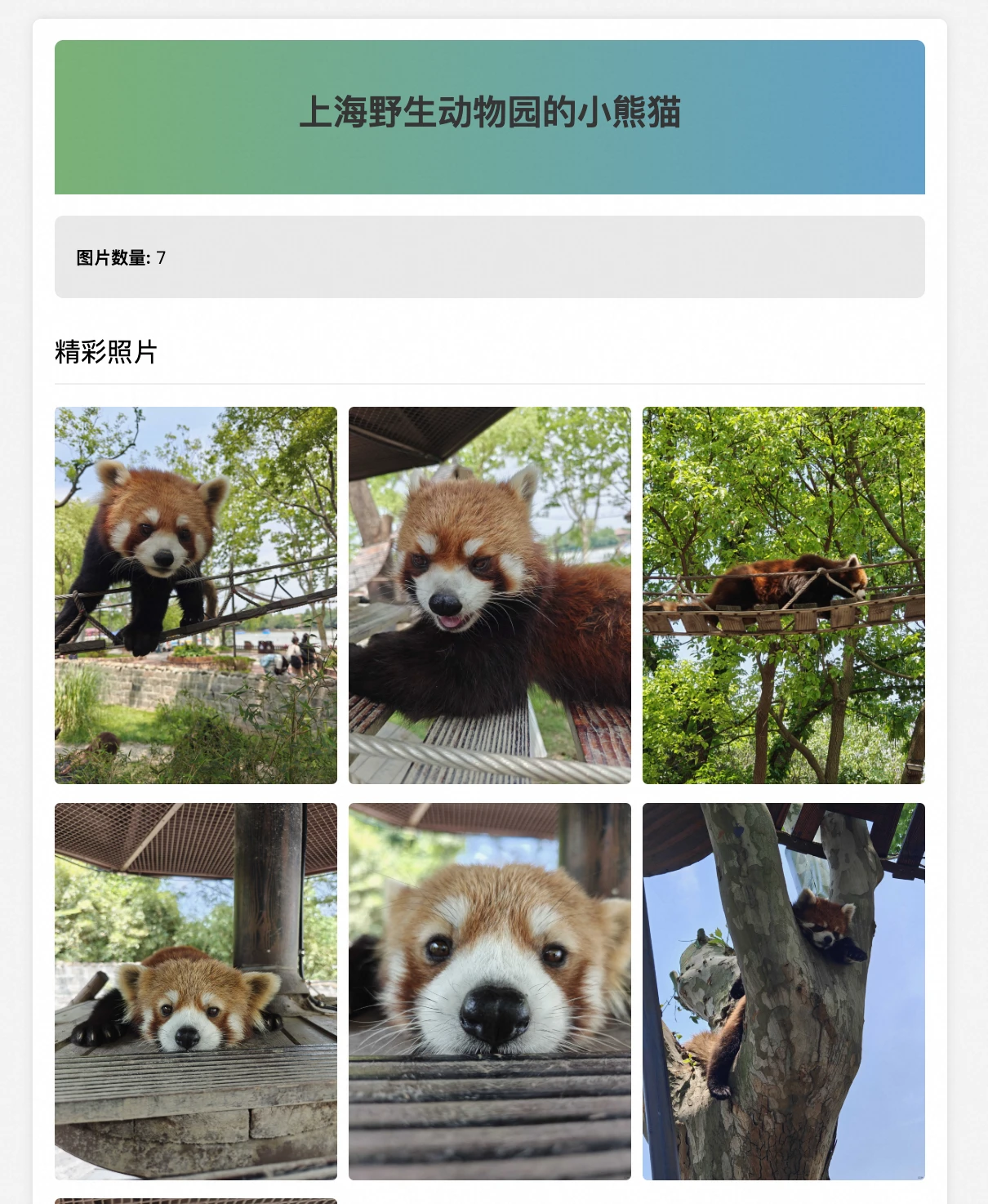The width and height of the screenshot is (988, 1204).
Task: Open photo of red panda walking on rope bridge
Action: (195, 595)
